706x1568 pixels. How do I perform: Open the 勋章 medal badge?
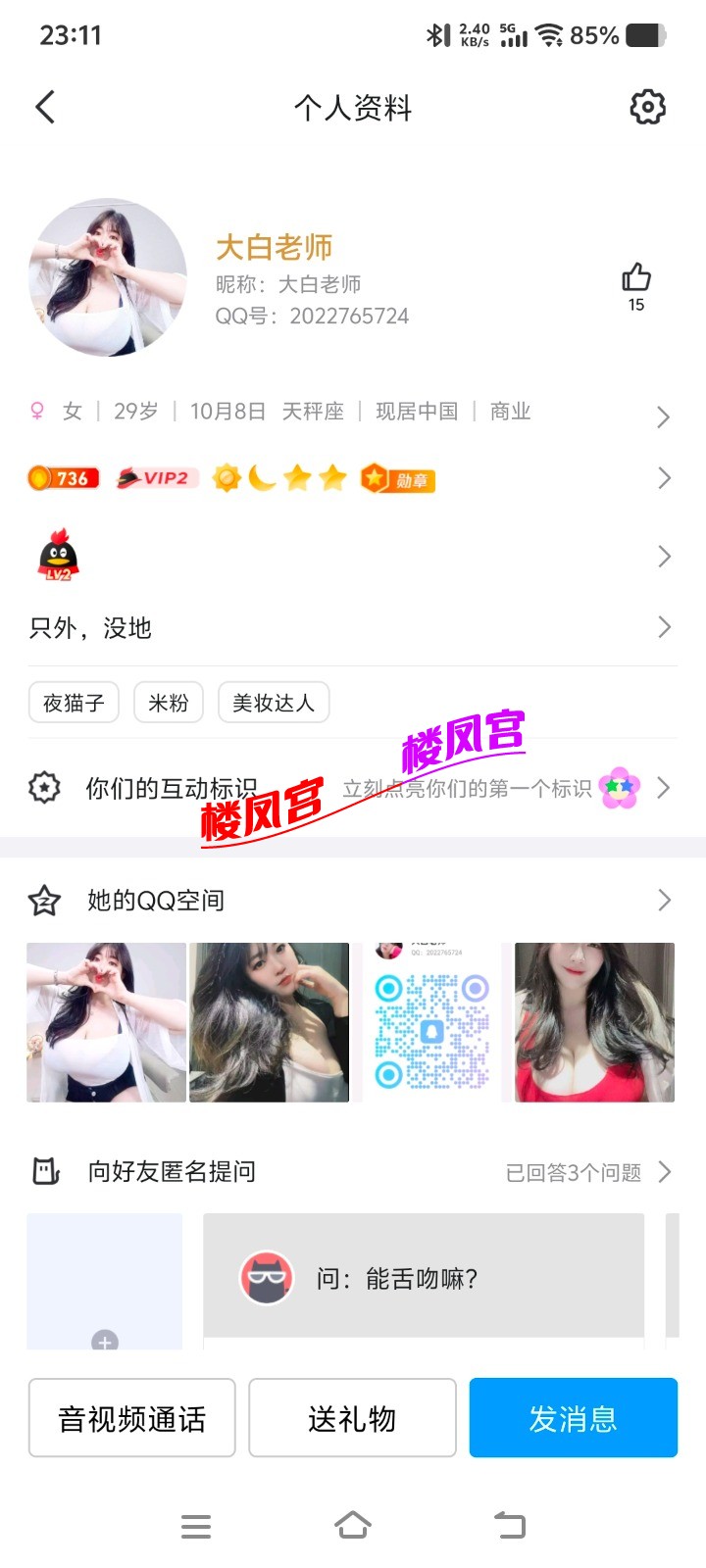pos(396,478)
